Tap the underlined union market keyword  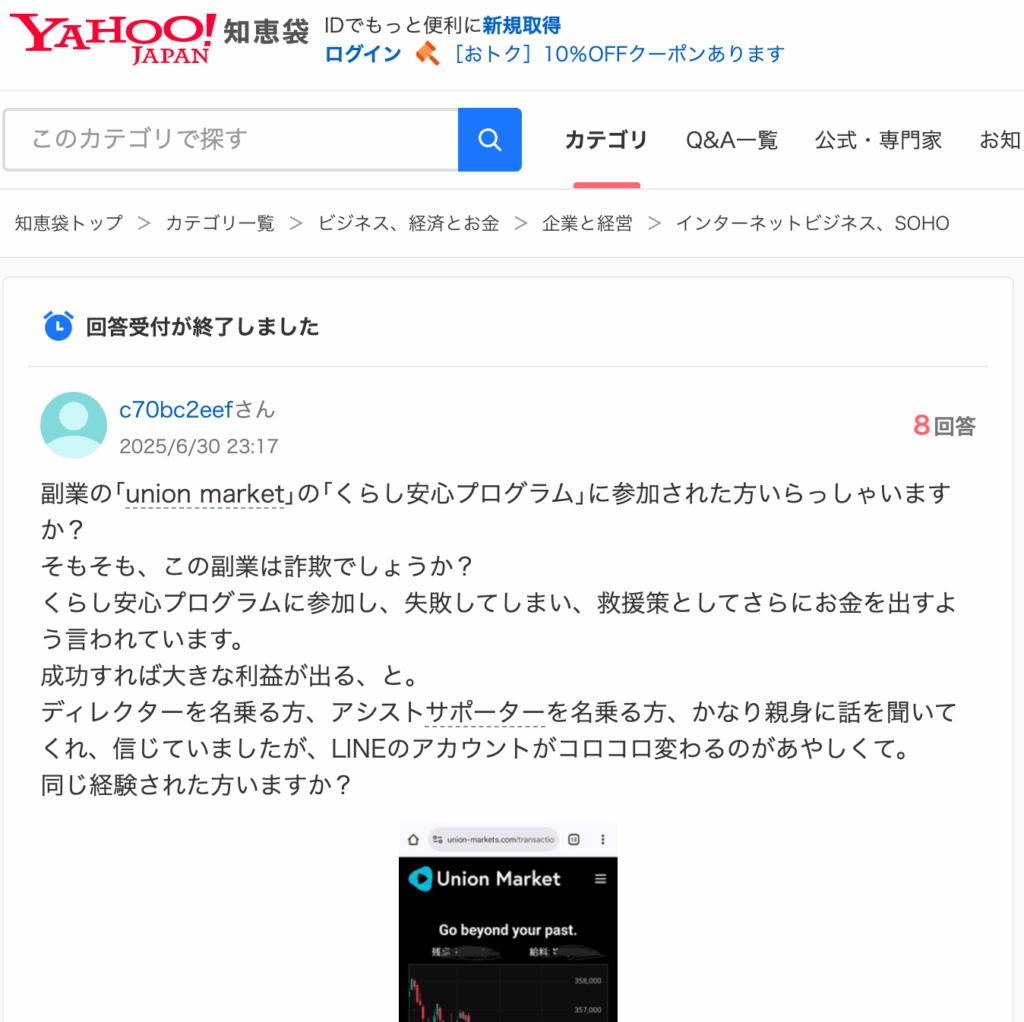pos(205,494)
